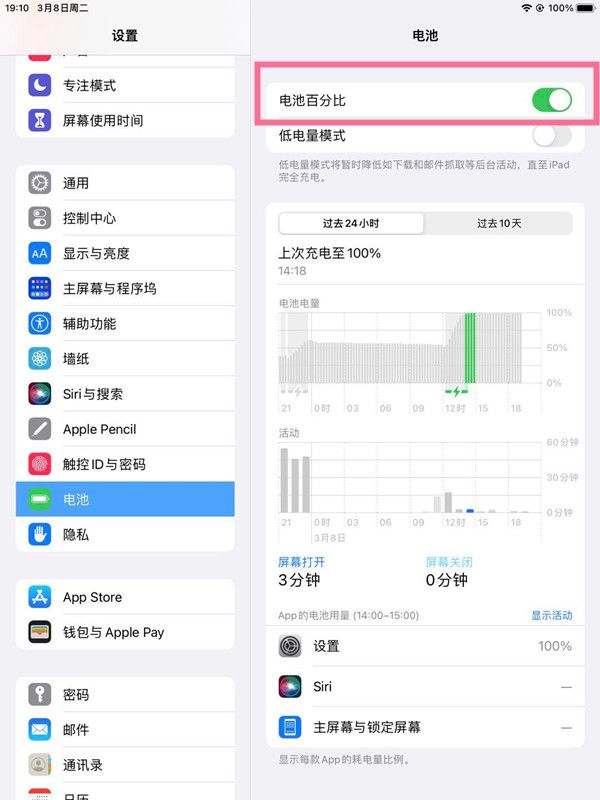600x800 pixels.
Task: Open 辅助功能
Action: click(125, 323)
